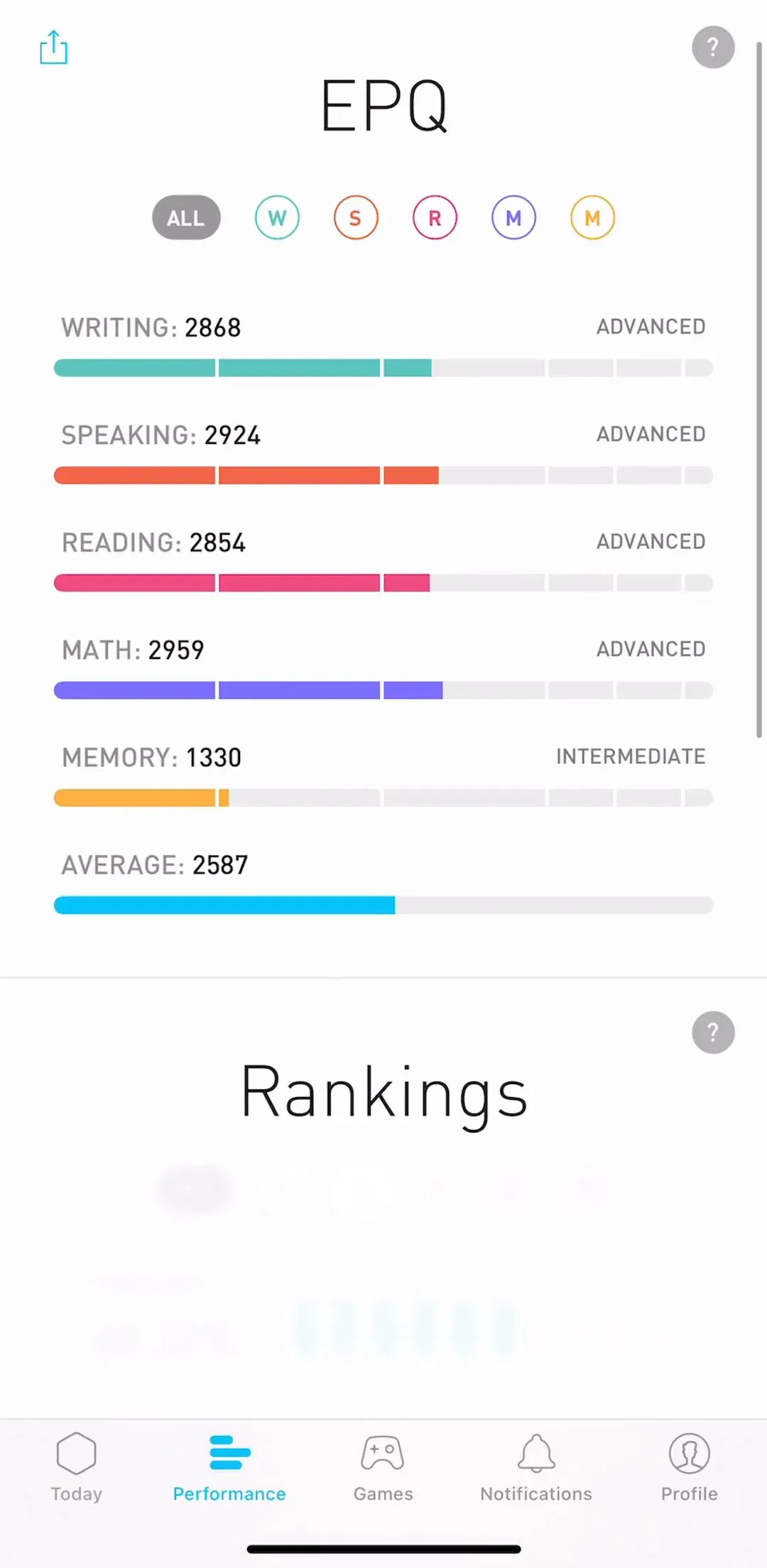Open the Games tab
The width and height of the screenshot is (767, 1568).
click(383, 1467)
